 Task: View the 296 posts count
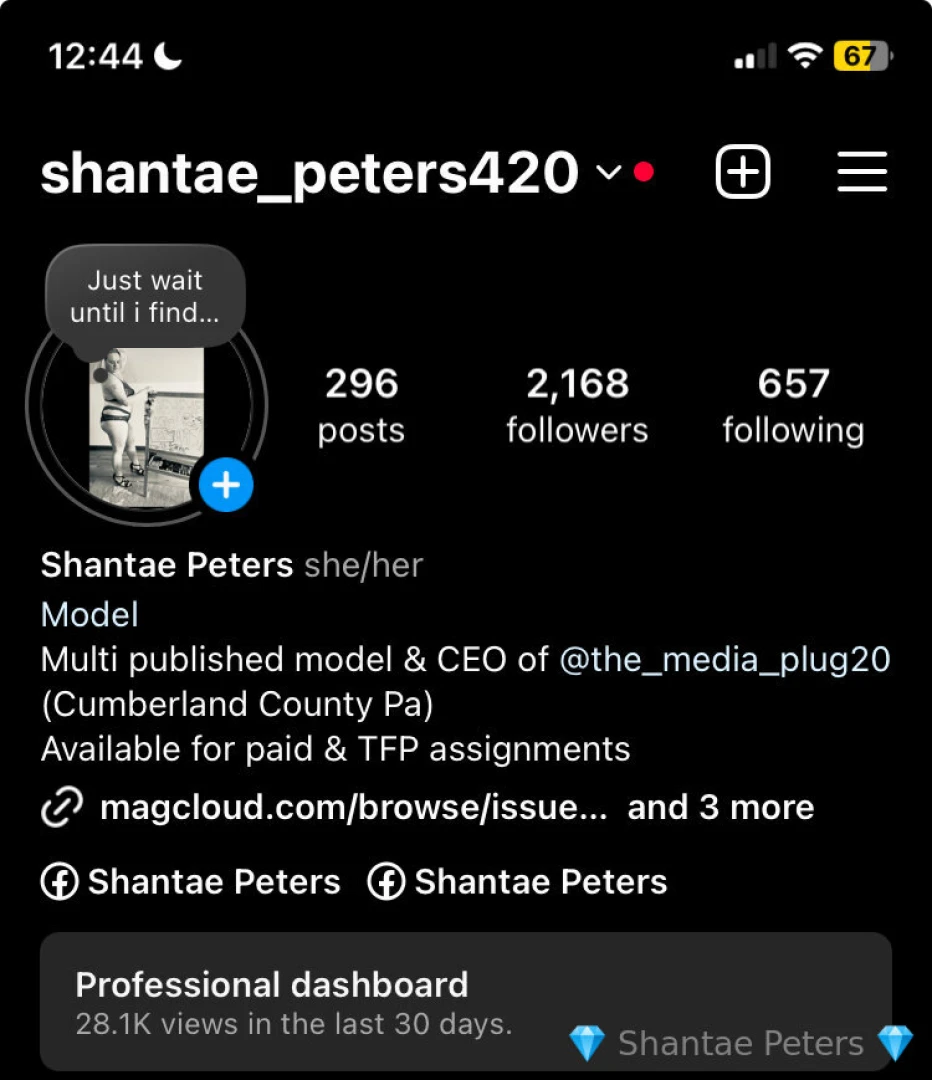tap(361, 405)
